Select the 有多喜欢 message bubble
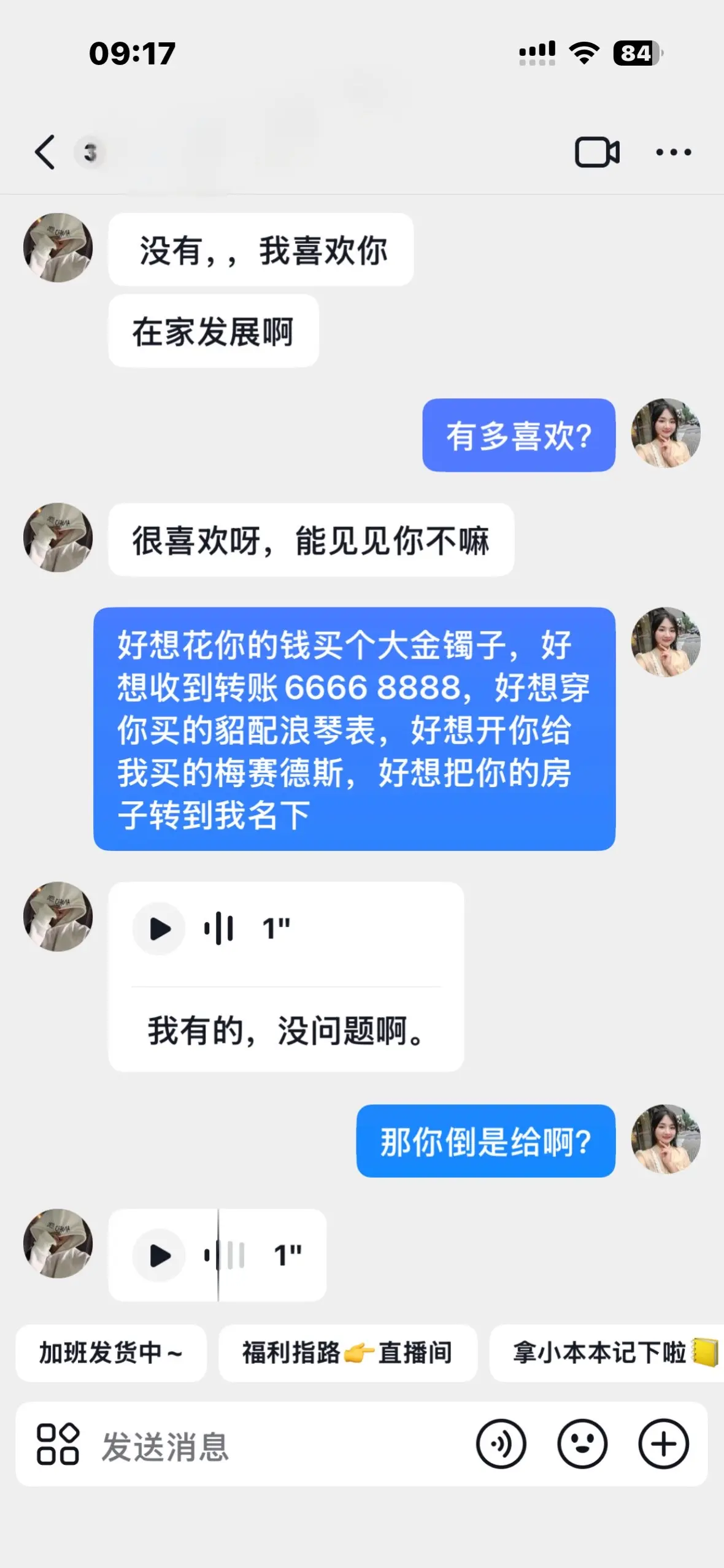 pos(517,437)
